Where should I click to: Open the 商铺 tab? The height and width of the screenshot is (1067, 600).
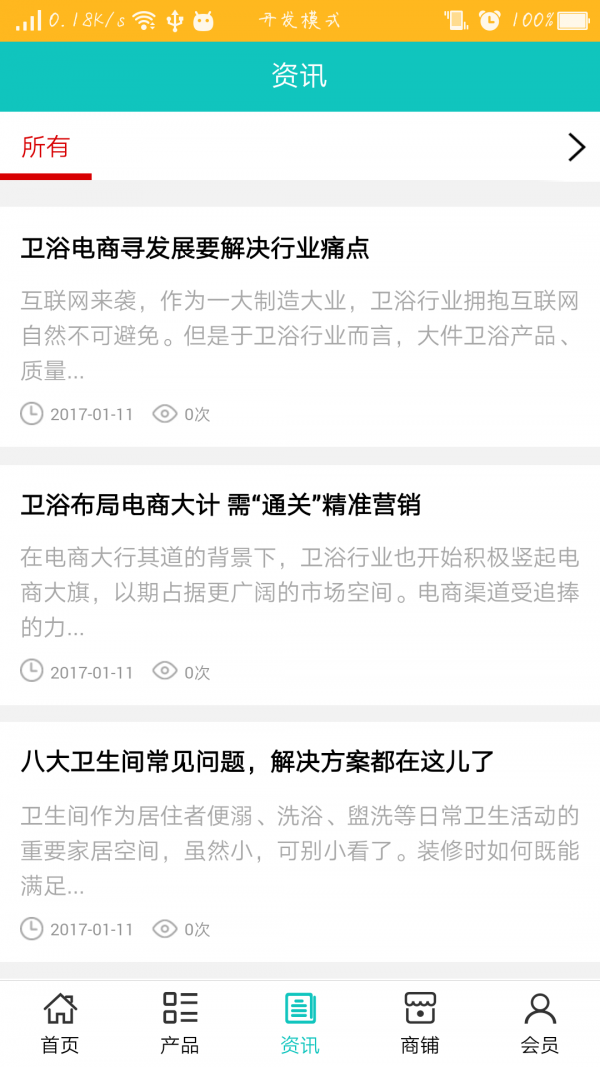click(420, 1023)
